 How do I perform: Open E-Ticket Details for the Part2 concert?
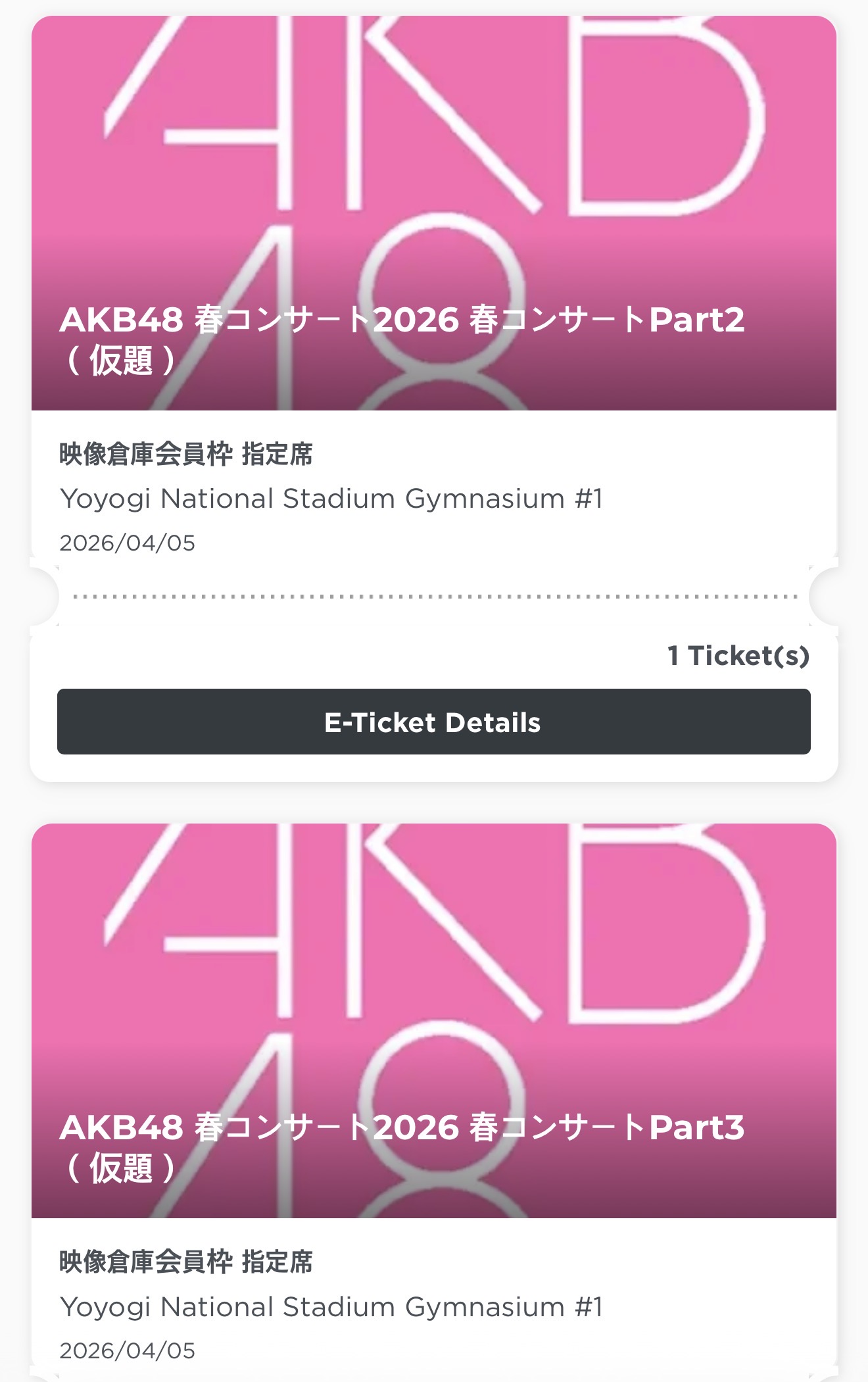[x=434, y=722]
